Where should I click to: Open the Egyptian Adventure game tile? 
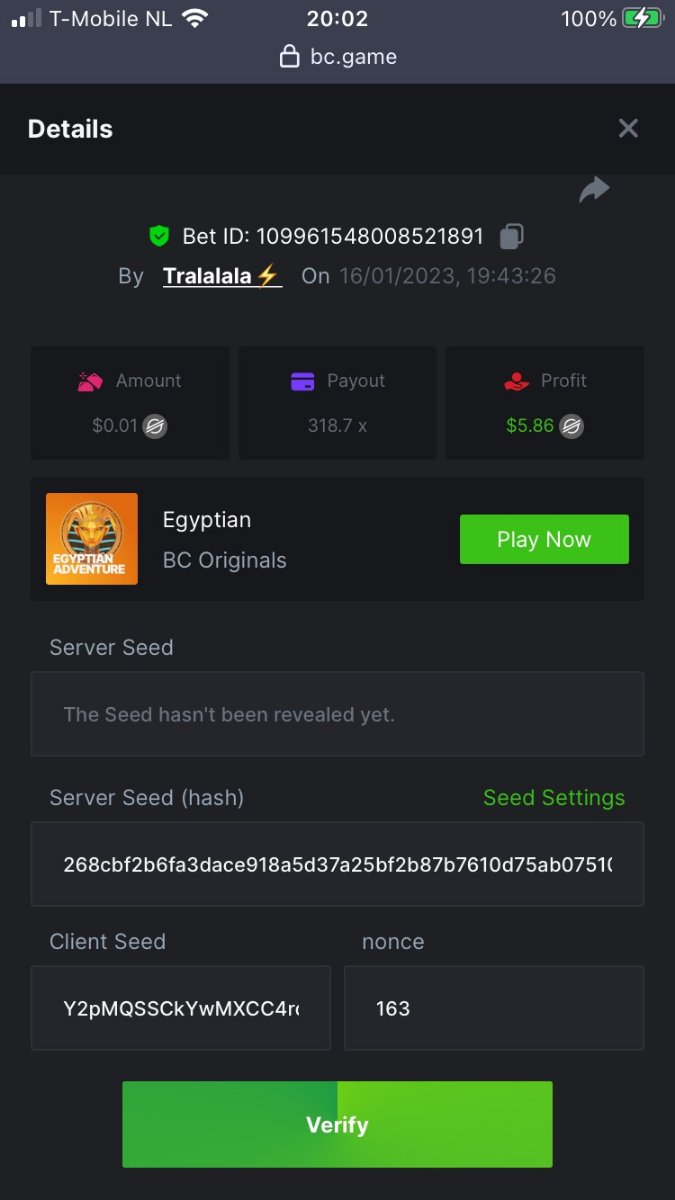coord(92,539)
